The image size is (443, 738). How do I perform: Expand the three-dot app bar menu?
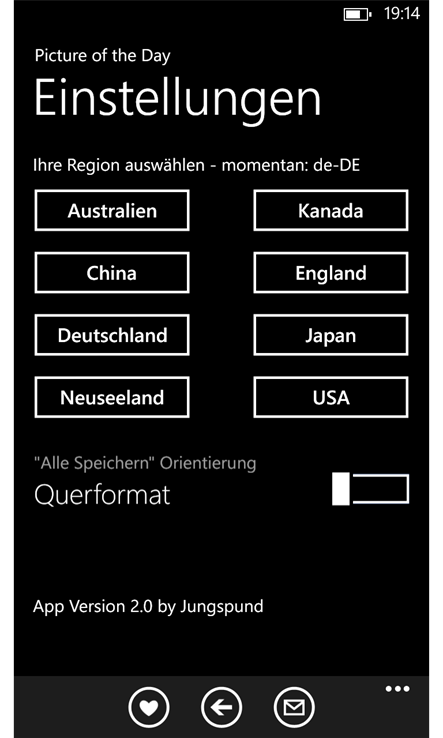(397, 689)
